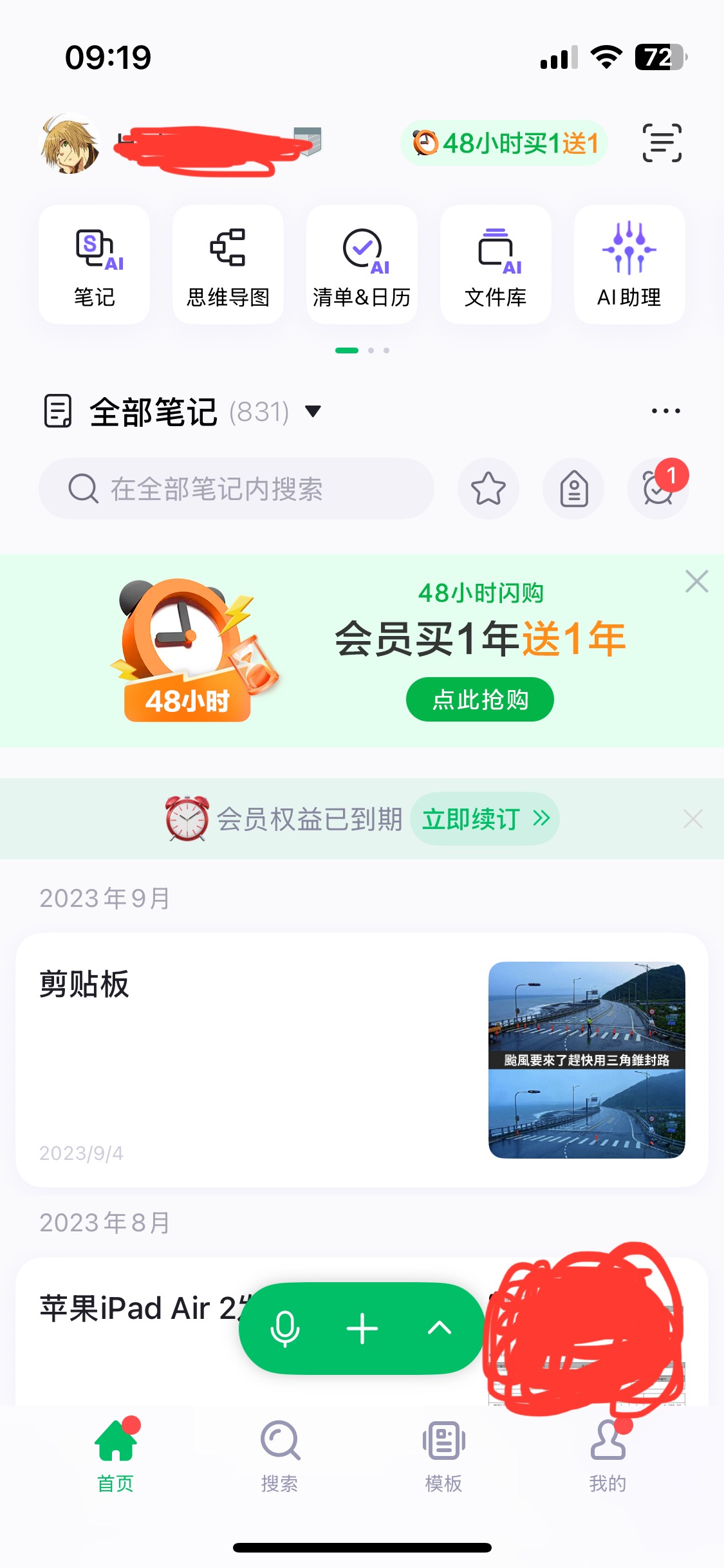Open the 笔记 shortcut
Viewport: 724px width, 1568px height.
95,265
